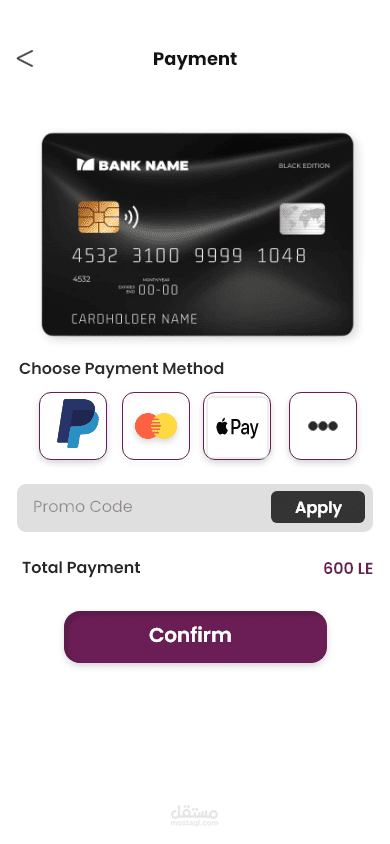Apply the promo code
Viewport: 390px width, 844px height.
(318, 507)
